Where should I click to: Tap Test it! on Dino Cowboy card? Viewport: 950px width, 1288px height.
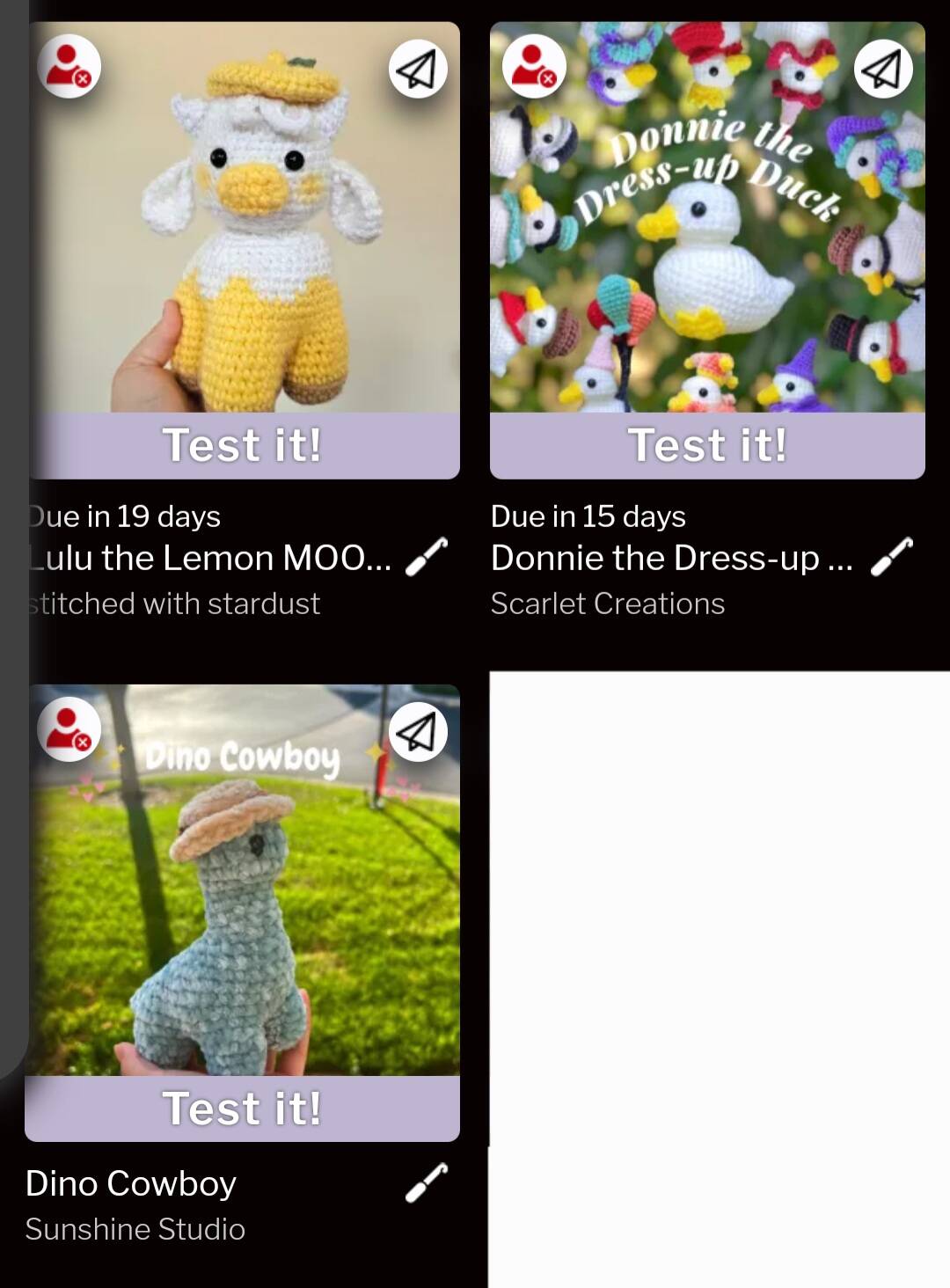(242, 1108)
